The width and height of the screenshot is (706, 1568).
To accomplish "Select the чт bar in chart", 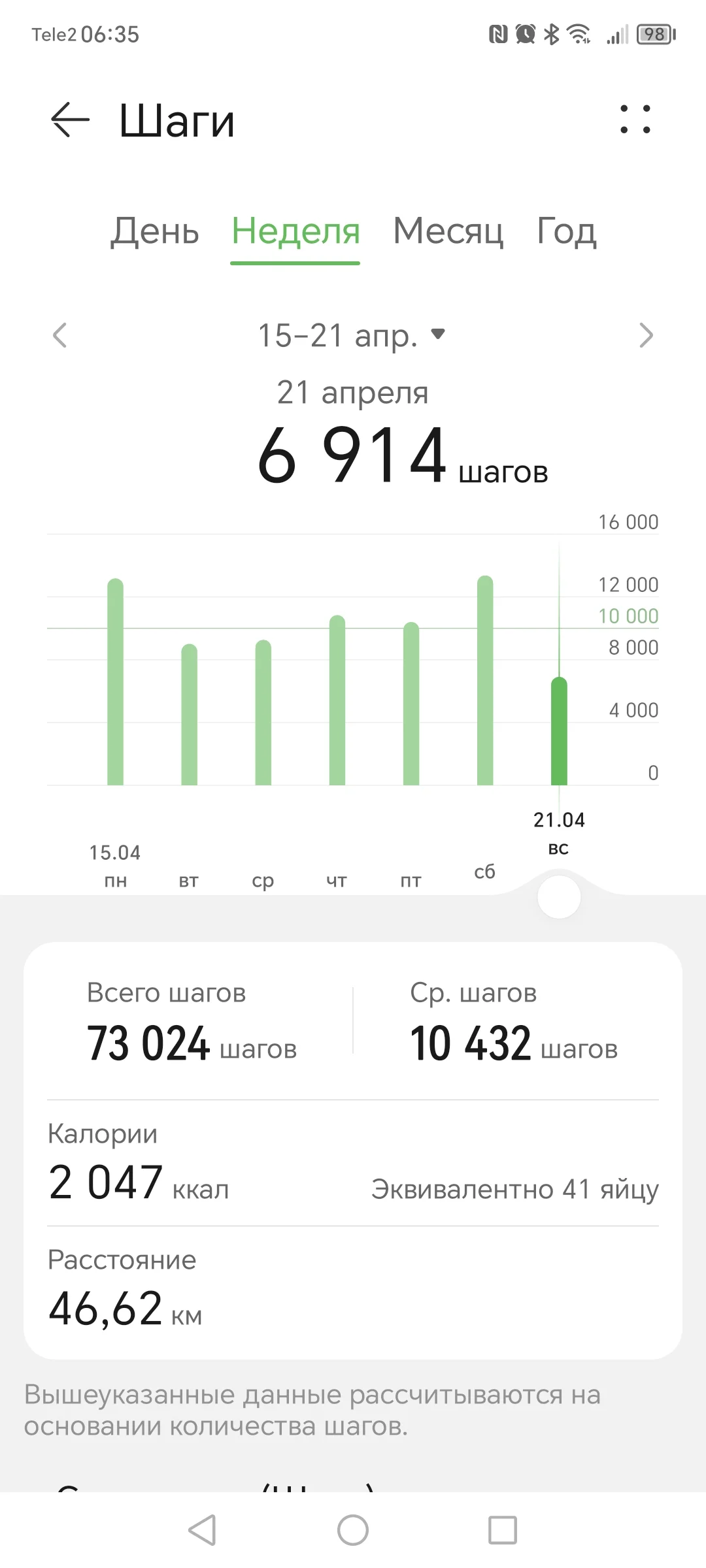I will tap(337, 700).
